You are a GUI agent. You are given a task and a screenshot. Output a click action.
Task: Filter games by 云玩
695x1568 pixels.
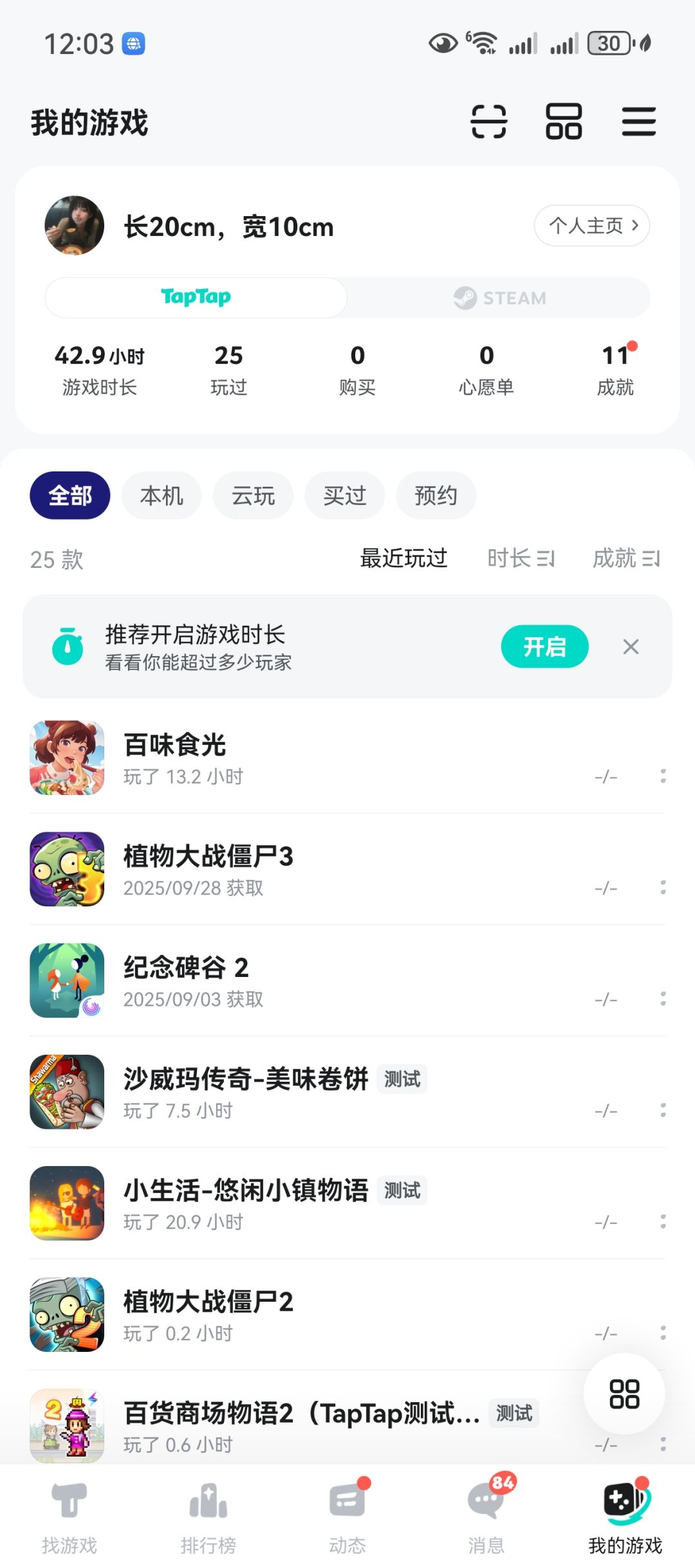(x=253, y=496)
